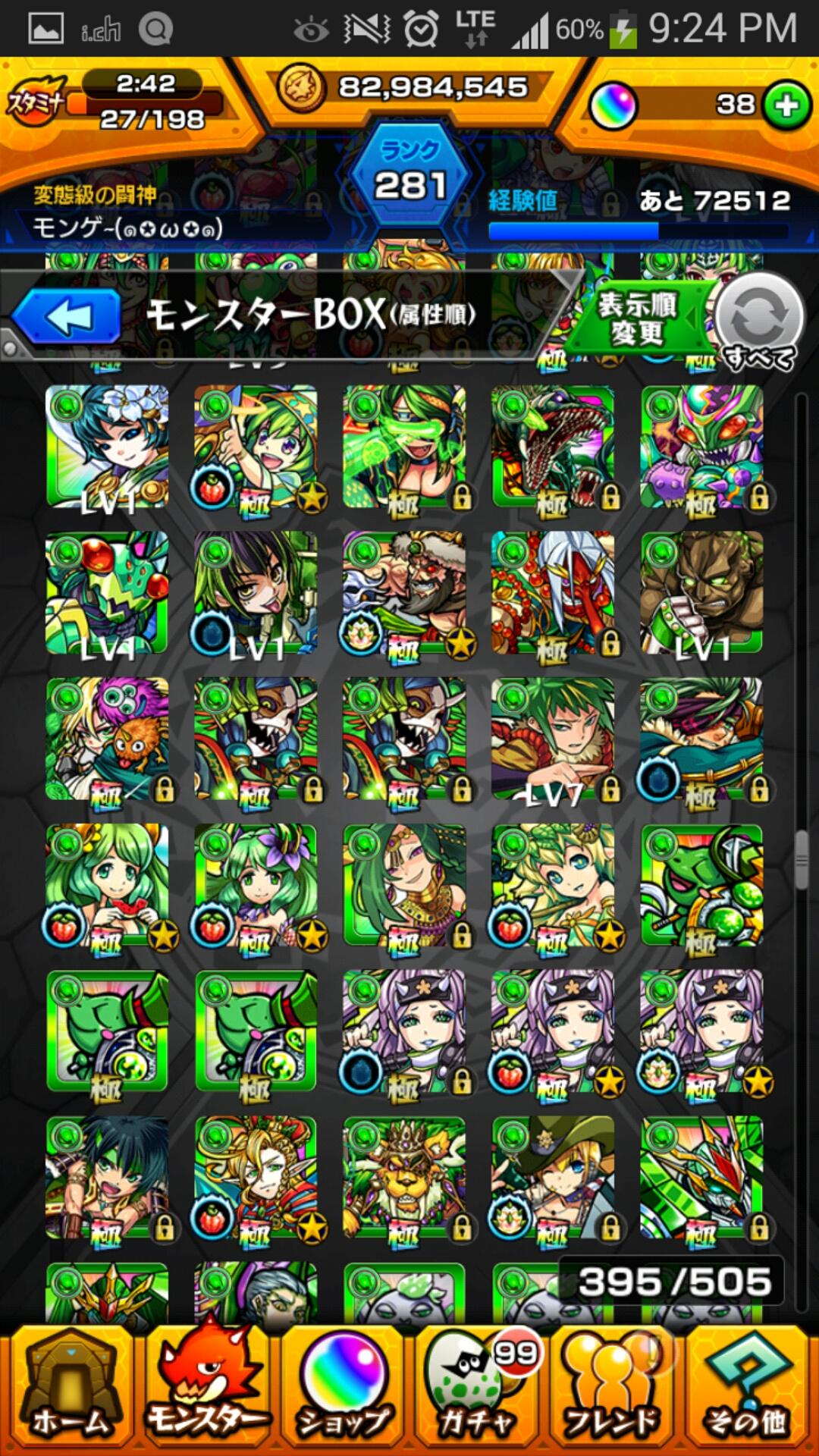
Task: Select the crowned lion king monster
Action: point(404,1178)
